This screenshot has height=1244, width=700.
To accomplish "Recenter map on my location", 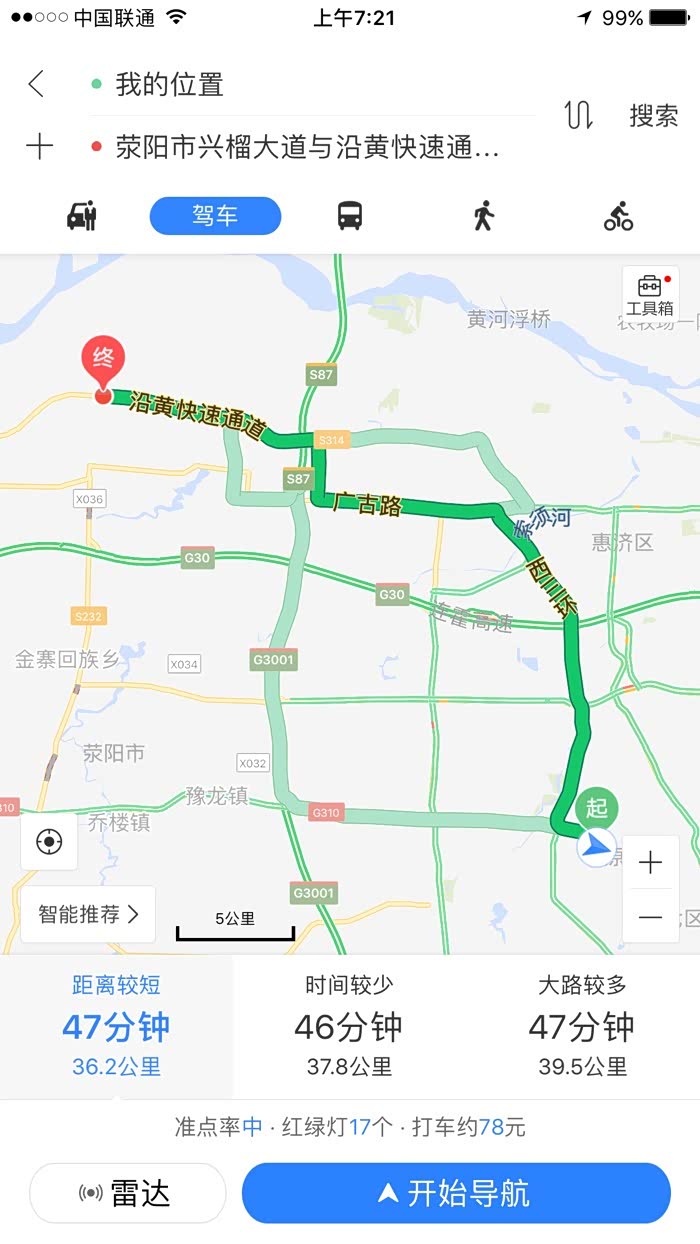I will 49,842.
